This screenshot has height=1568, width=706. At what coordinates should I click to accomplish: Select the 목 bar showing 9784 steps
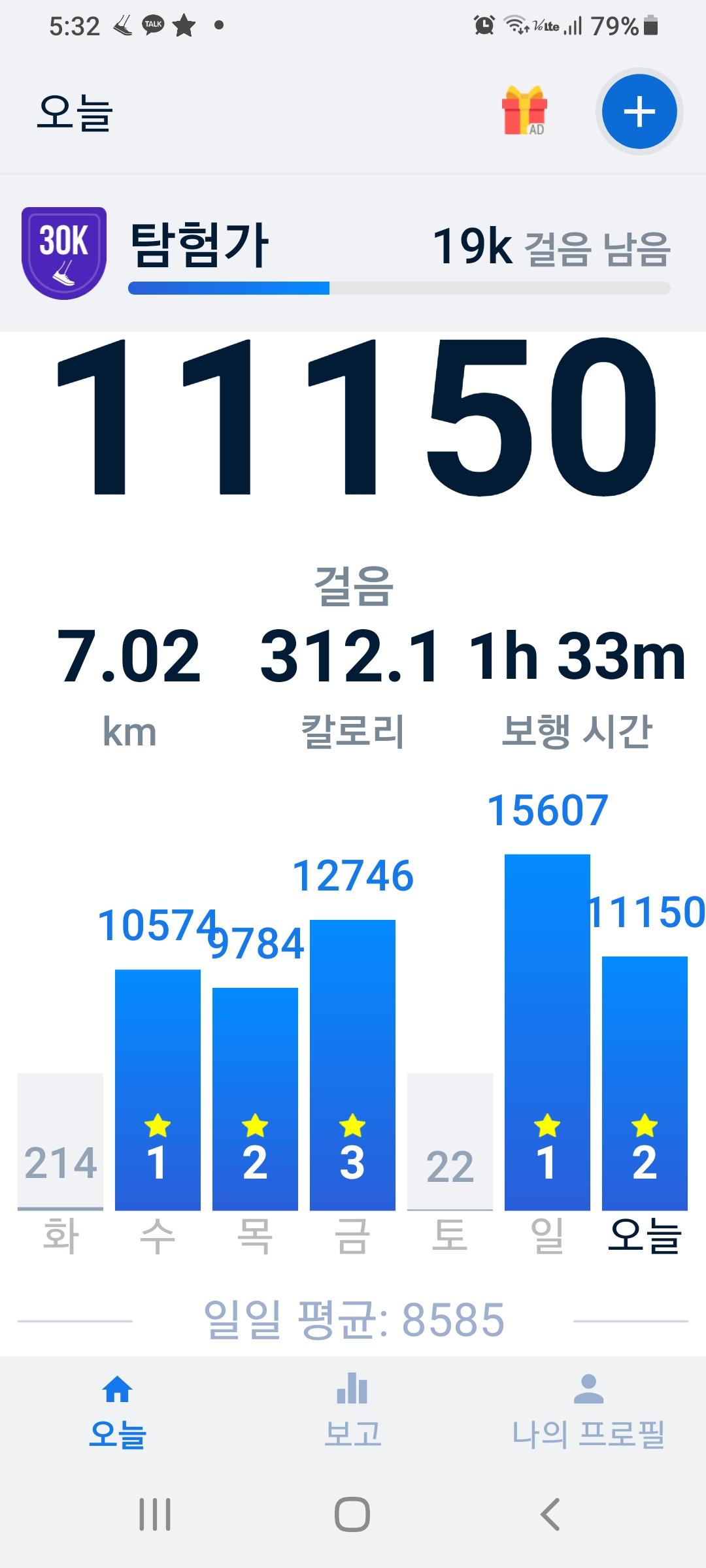click(x=255, y=1099)
